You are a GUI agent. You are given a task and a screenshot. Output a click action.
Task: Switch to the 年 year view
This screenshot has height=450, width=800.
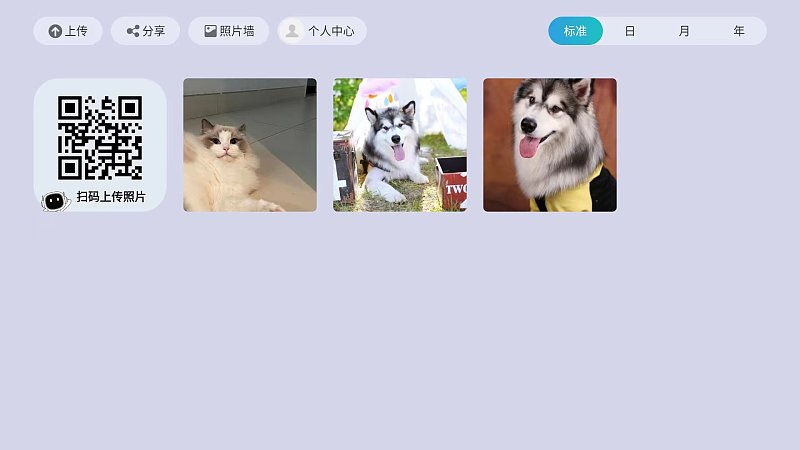click(x=739, y=31)
